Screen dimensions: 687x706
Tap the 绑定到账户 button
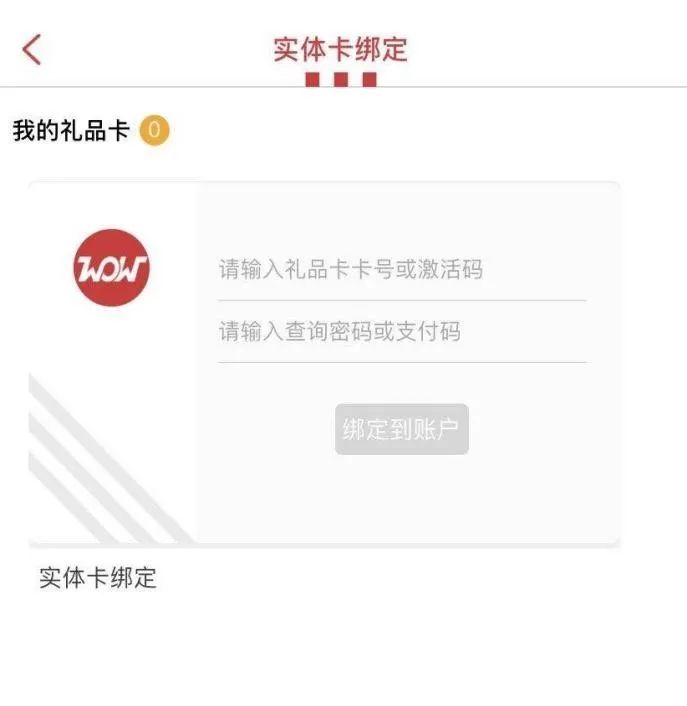[401, 430]
